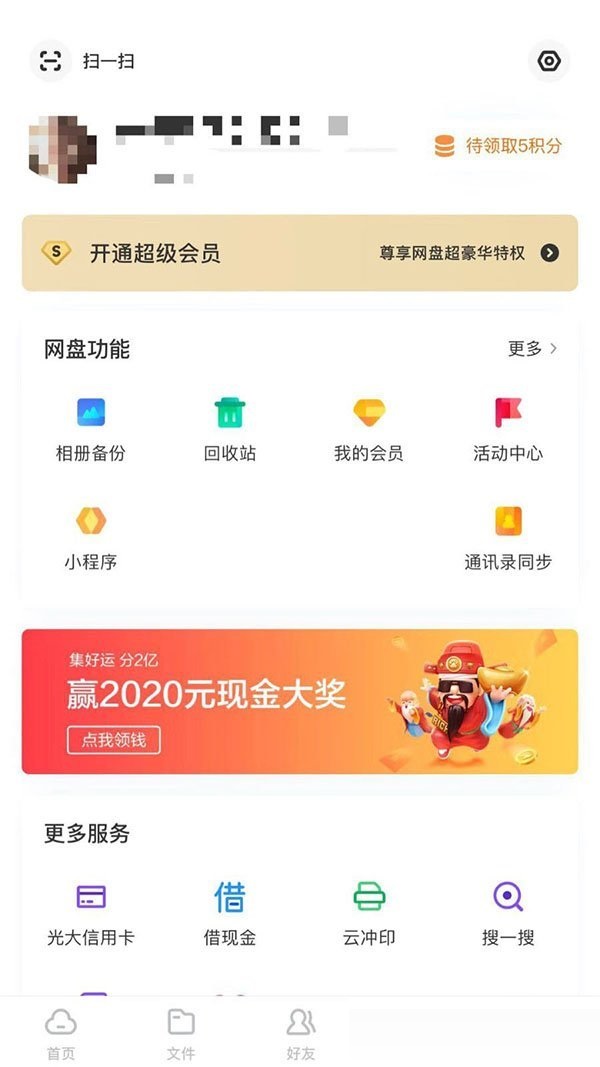Image resolution: width=600 pixels, height=1067 pixels.
Task: Open 云冲印 photo printing
Action: click(x=369, y=913)
